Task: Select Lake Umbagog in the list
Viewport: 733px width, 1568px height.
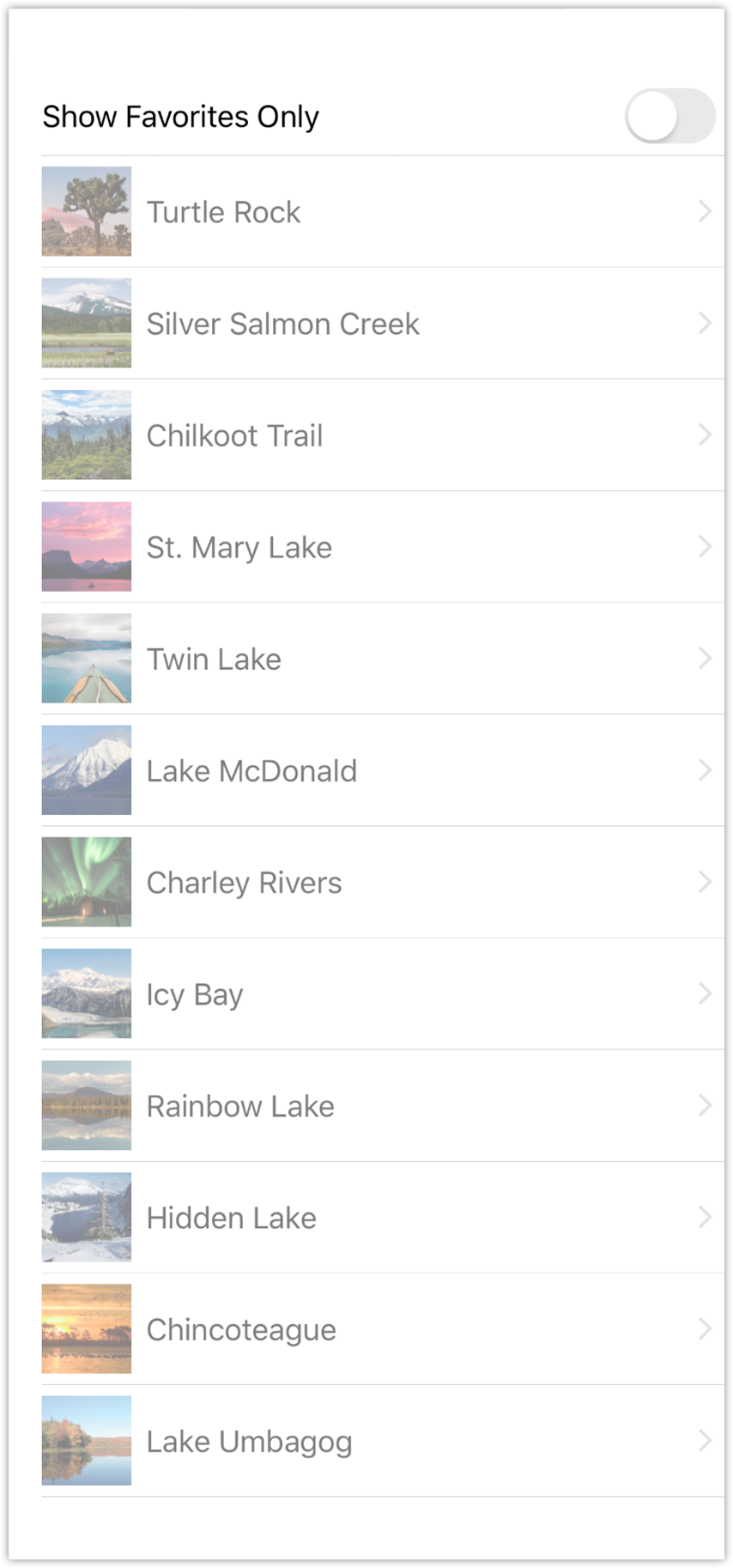Action: point(383,1441)
